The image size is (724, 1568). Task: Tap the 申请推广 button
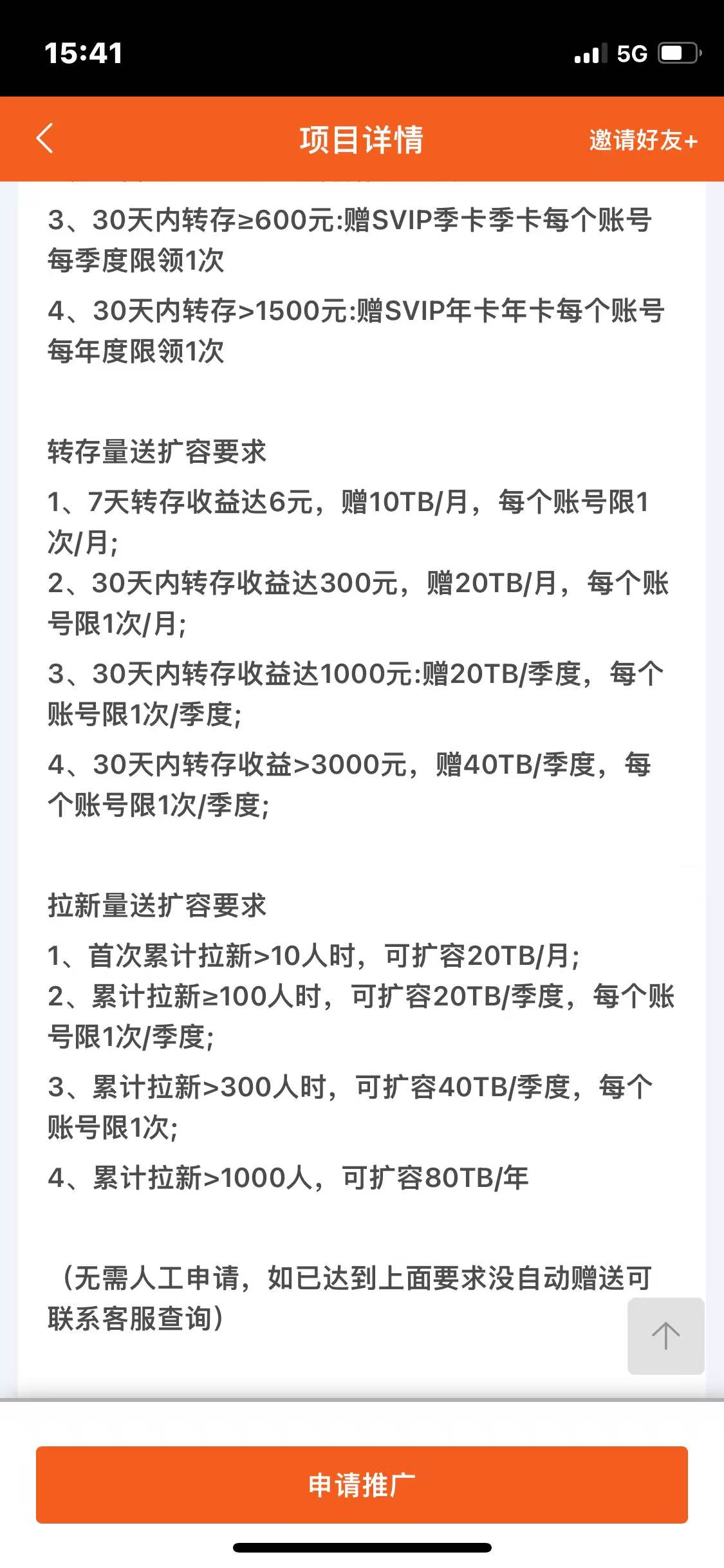click(362, 1485)
